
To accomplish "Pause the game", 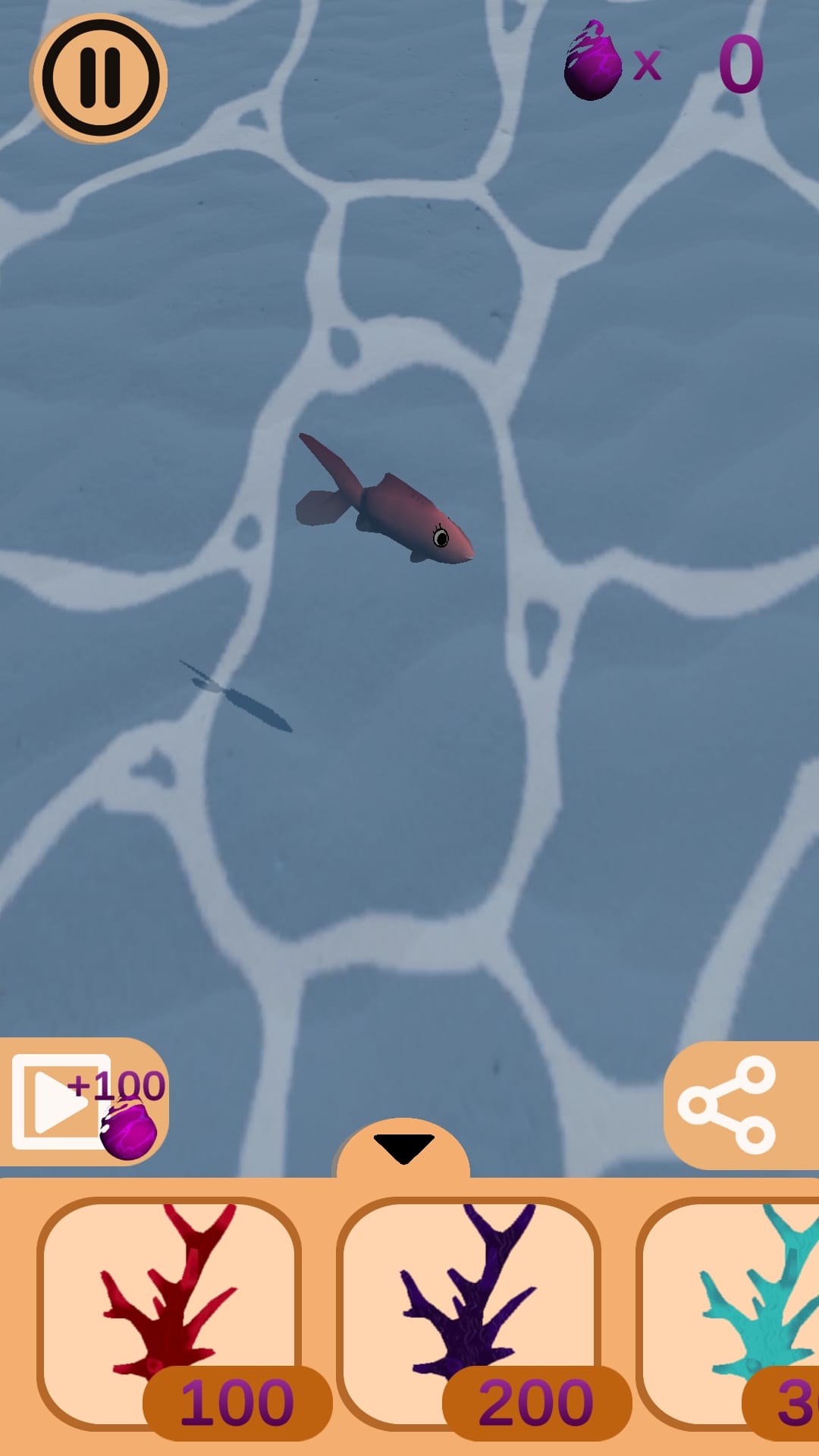I will pyautogui.click(x=99, y=78).
